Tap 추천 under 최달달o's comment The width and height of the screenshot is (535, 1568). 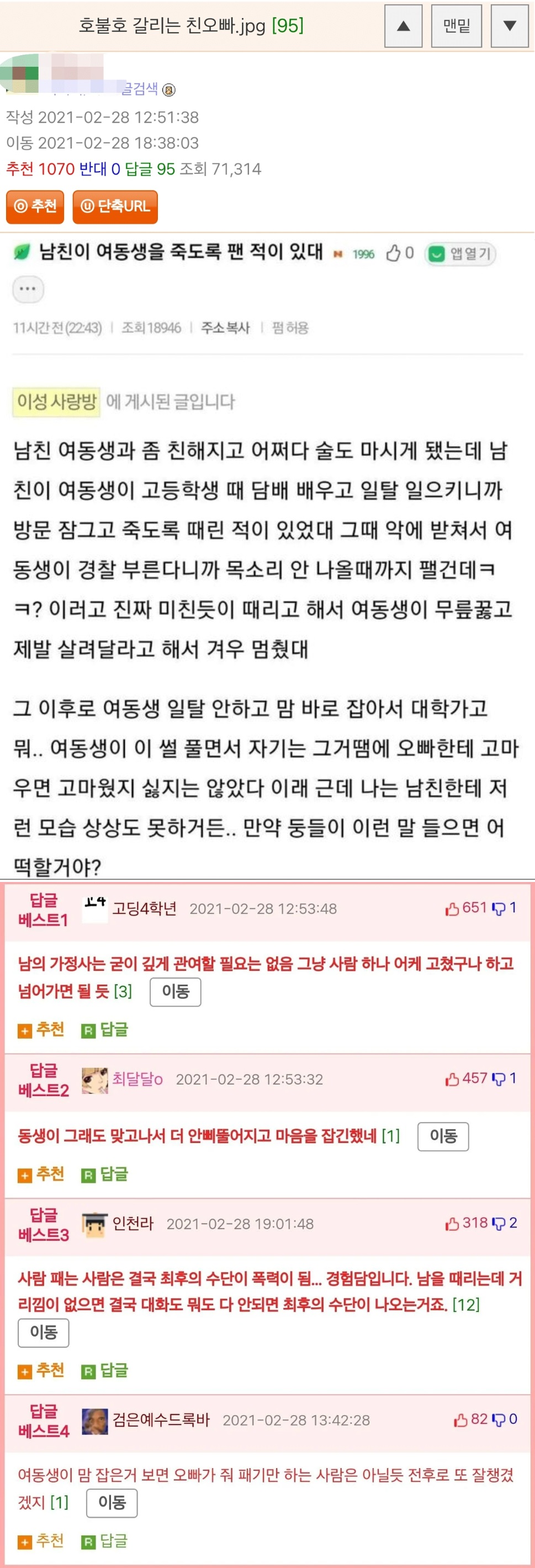point(41,1173)
